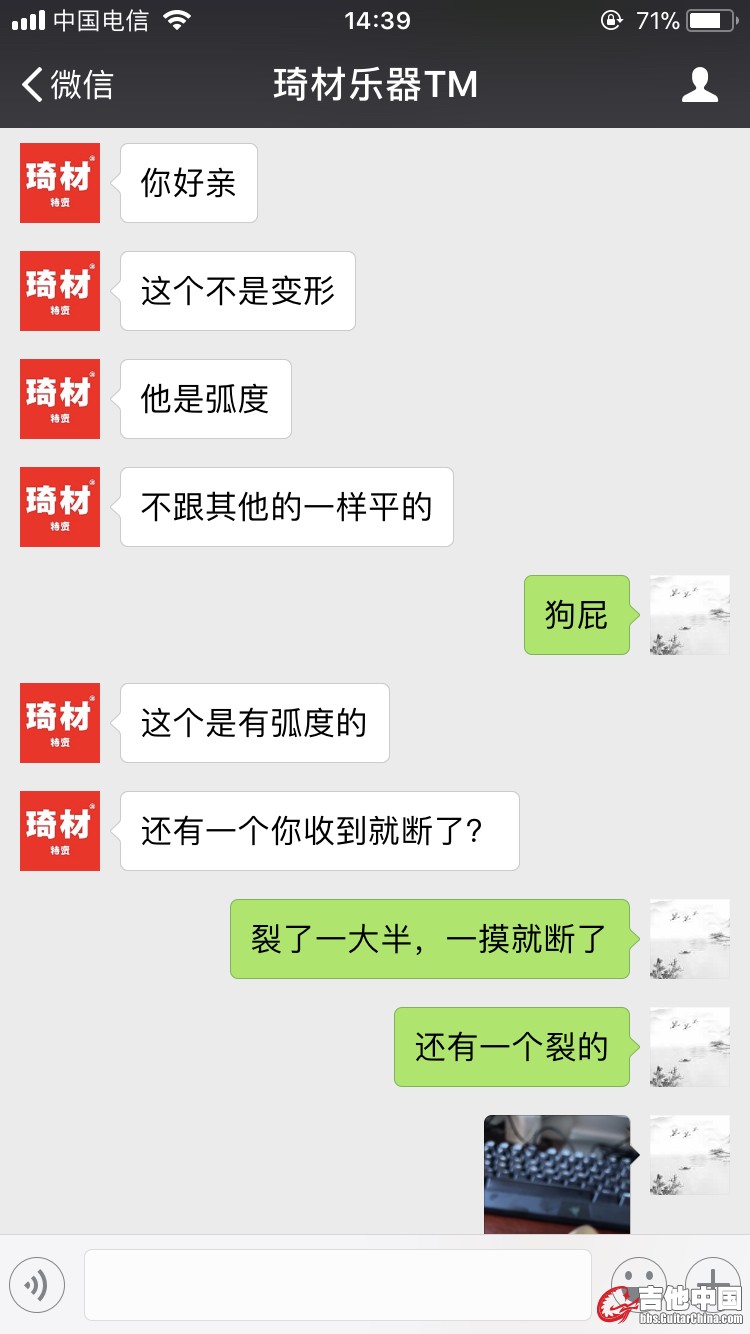This screenshot has height=1334, width=750.
Task: Go back to the 微信 chat list
Action: [x=68, y=85]
